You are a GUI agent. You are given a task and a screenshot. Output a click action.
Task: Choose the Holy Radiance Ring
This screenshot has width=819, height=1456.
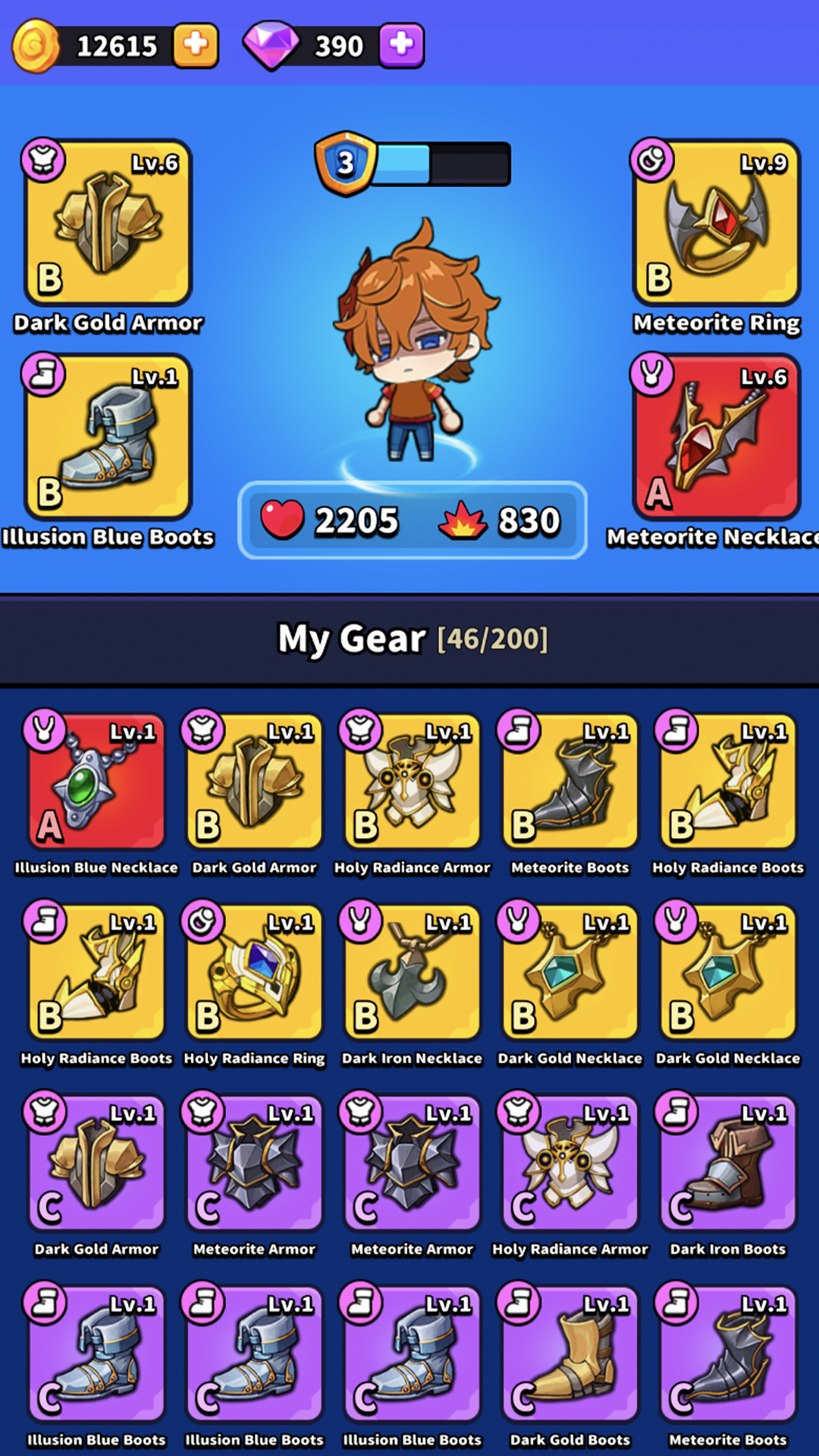254,972
